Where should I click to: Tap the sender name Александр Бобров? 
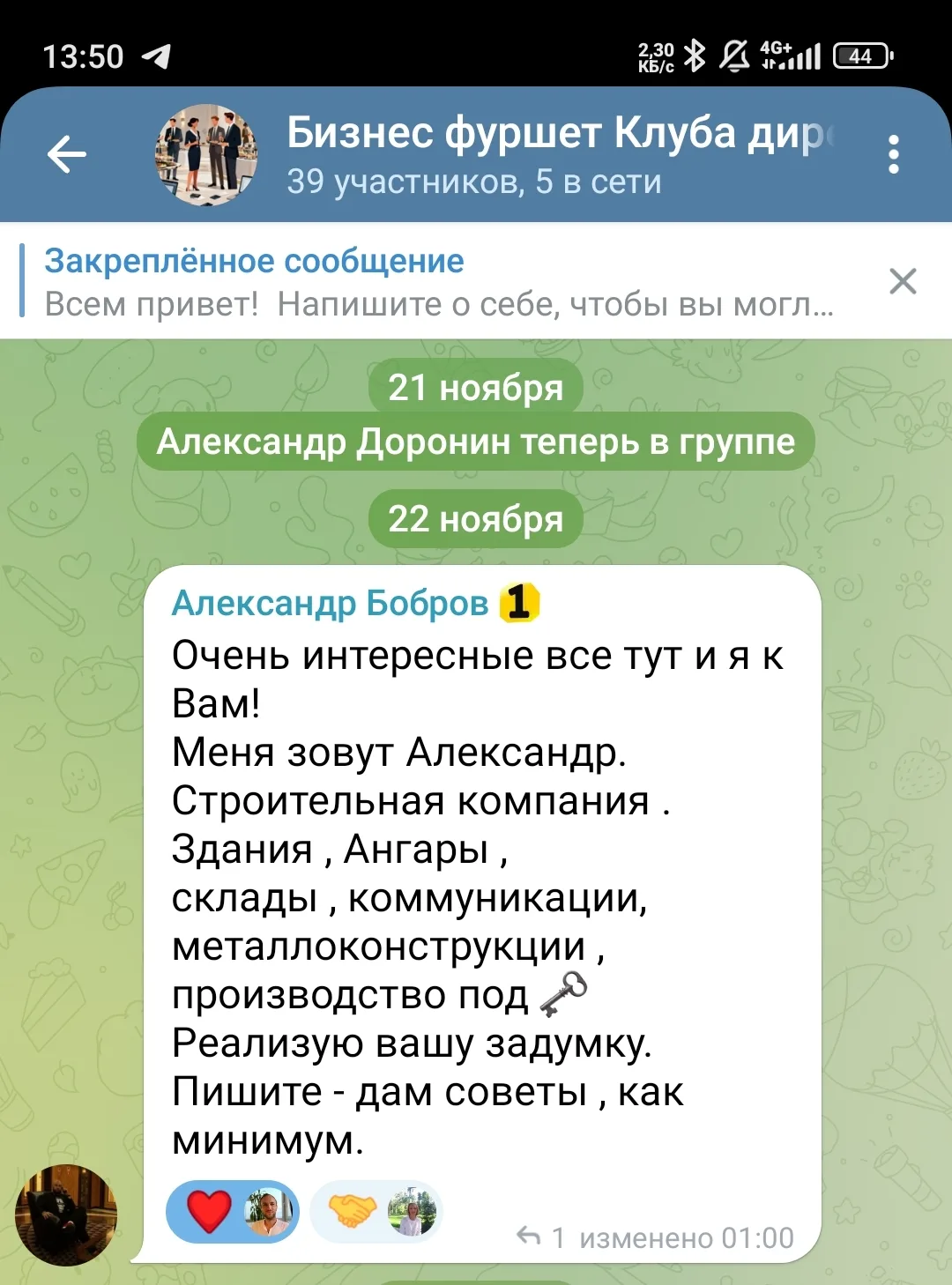[x=330, y=604]
